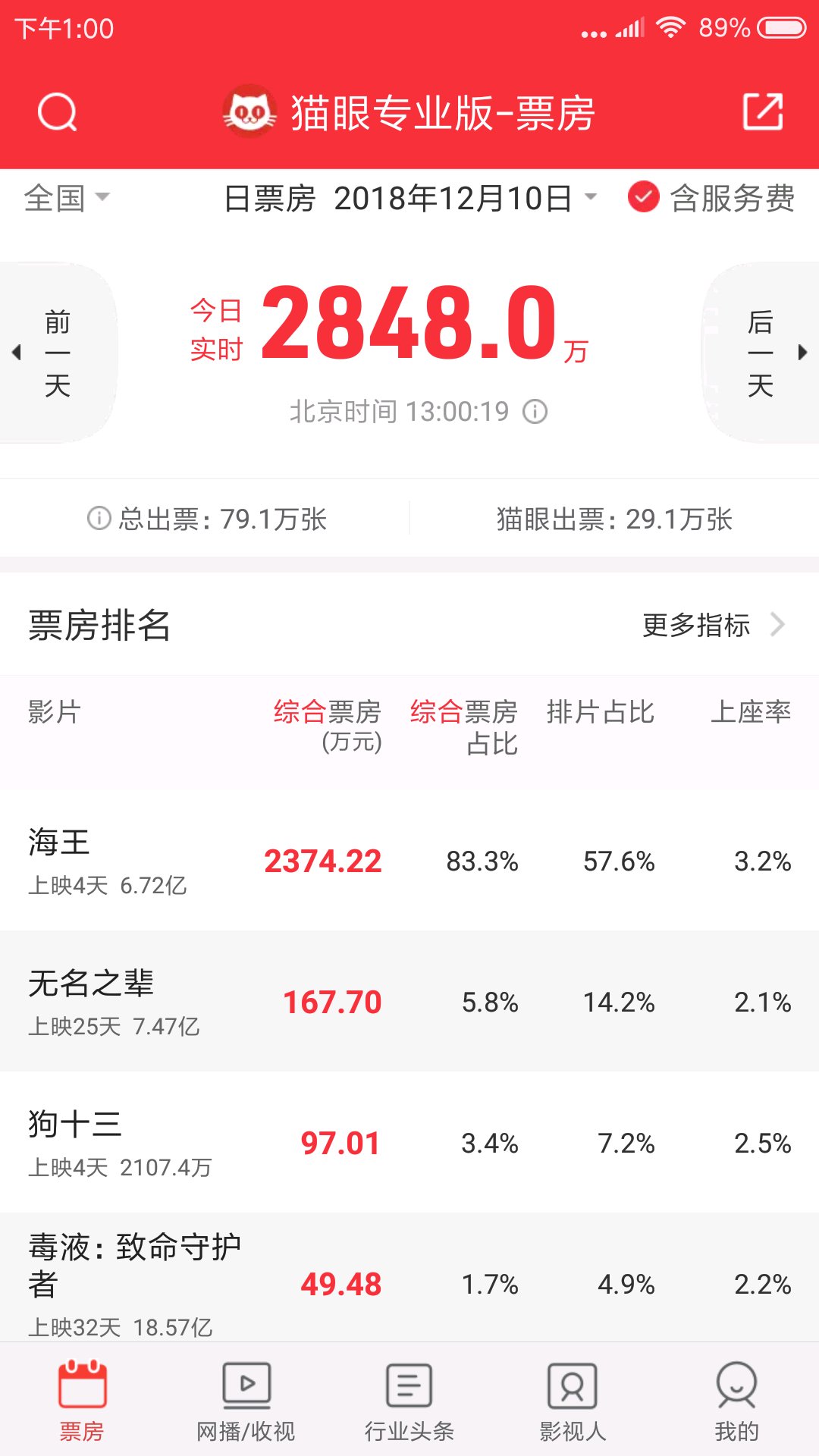
Task: Open the 无名之辈 box office row
Action: pyautogui.click(x=409, y=1002)
